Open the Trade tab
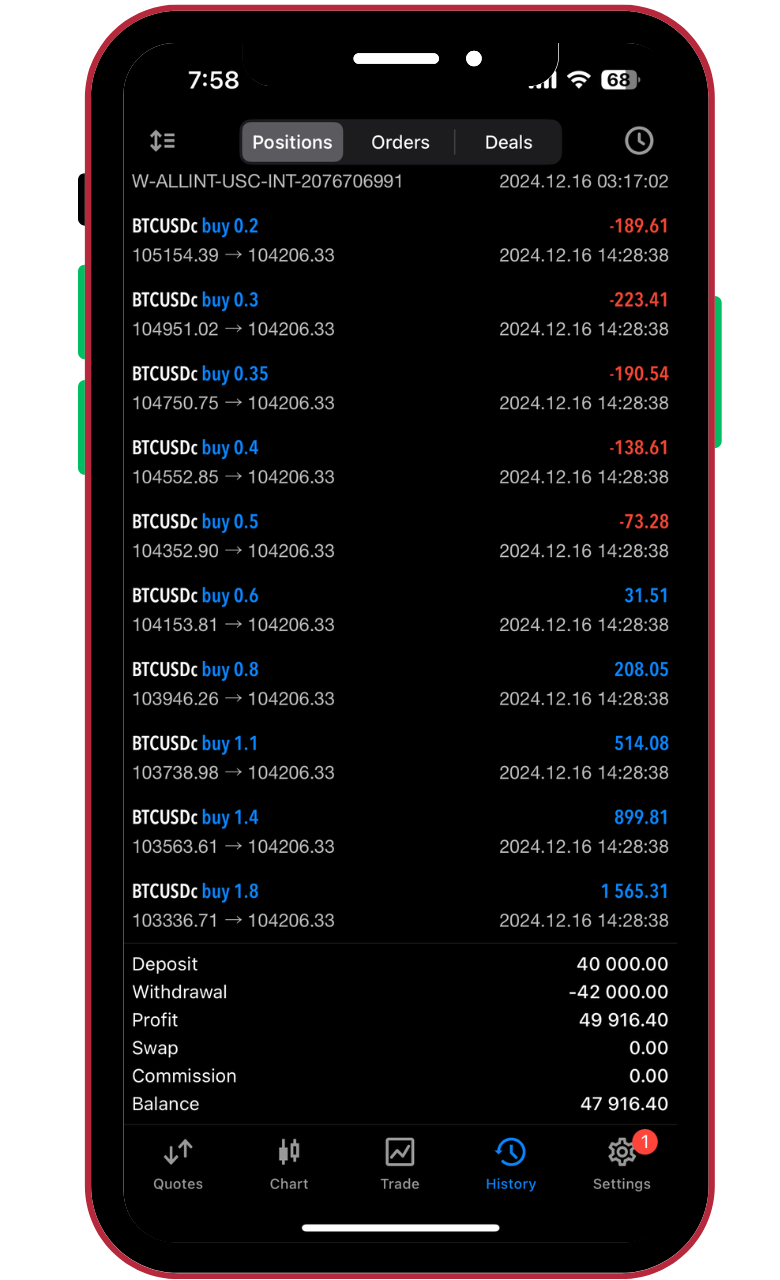The height and width of the screenshot is (1280, 780). [400, 1165]
